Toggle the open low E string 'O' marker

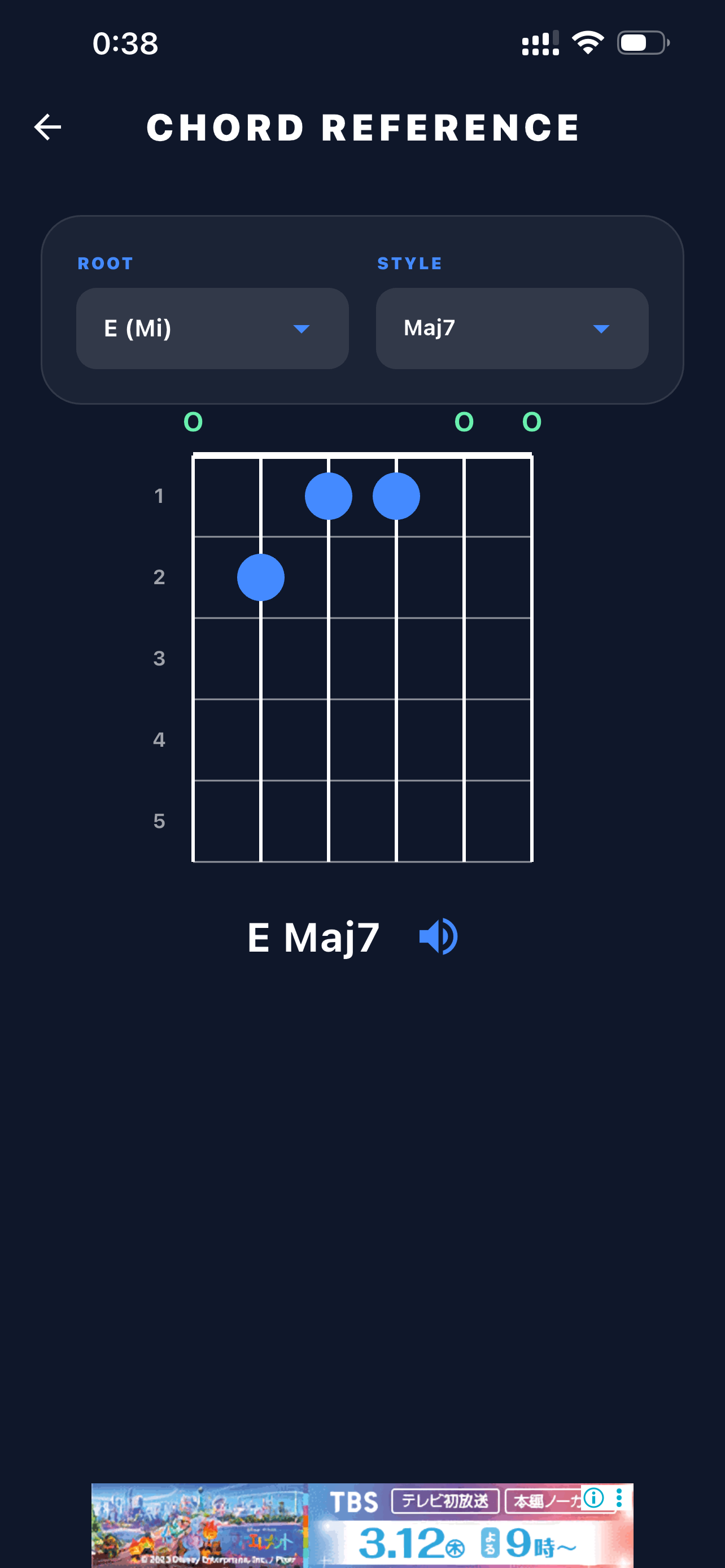[x=194, y=422]
